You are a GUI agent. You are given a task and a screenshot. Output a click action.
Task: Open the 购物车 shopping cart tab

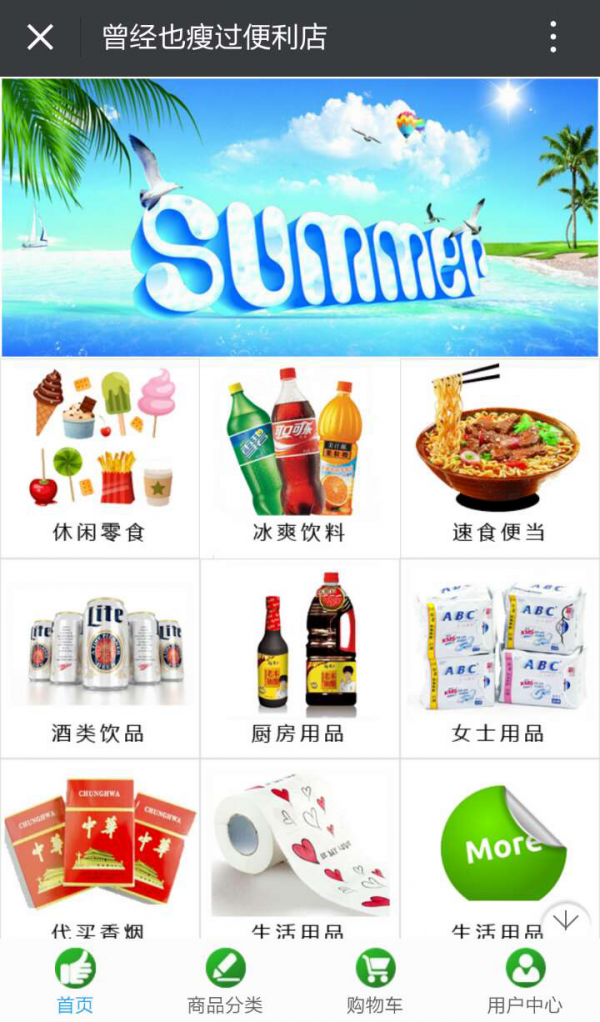pos(375,982)
